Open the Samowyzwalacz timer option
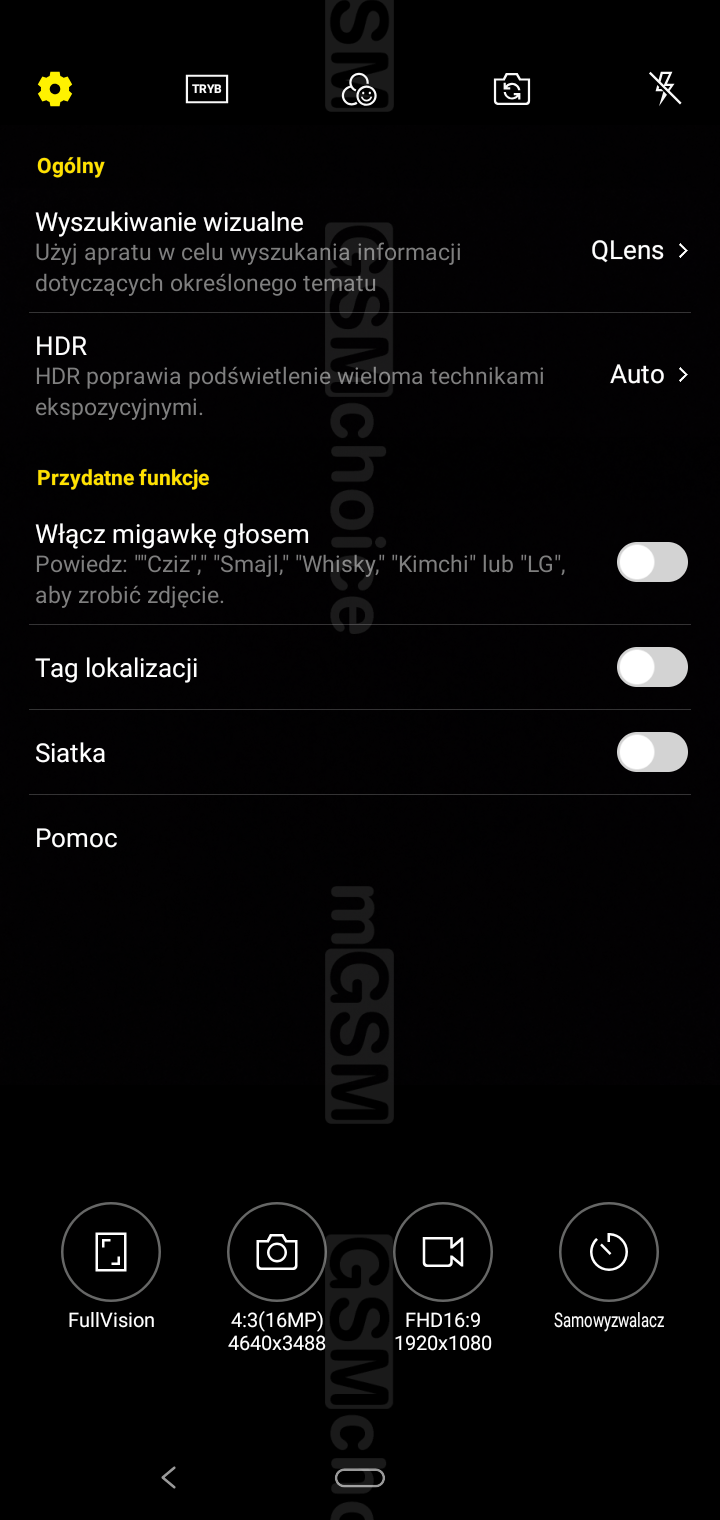 pos(608,1252)
